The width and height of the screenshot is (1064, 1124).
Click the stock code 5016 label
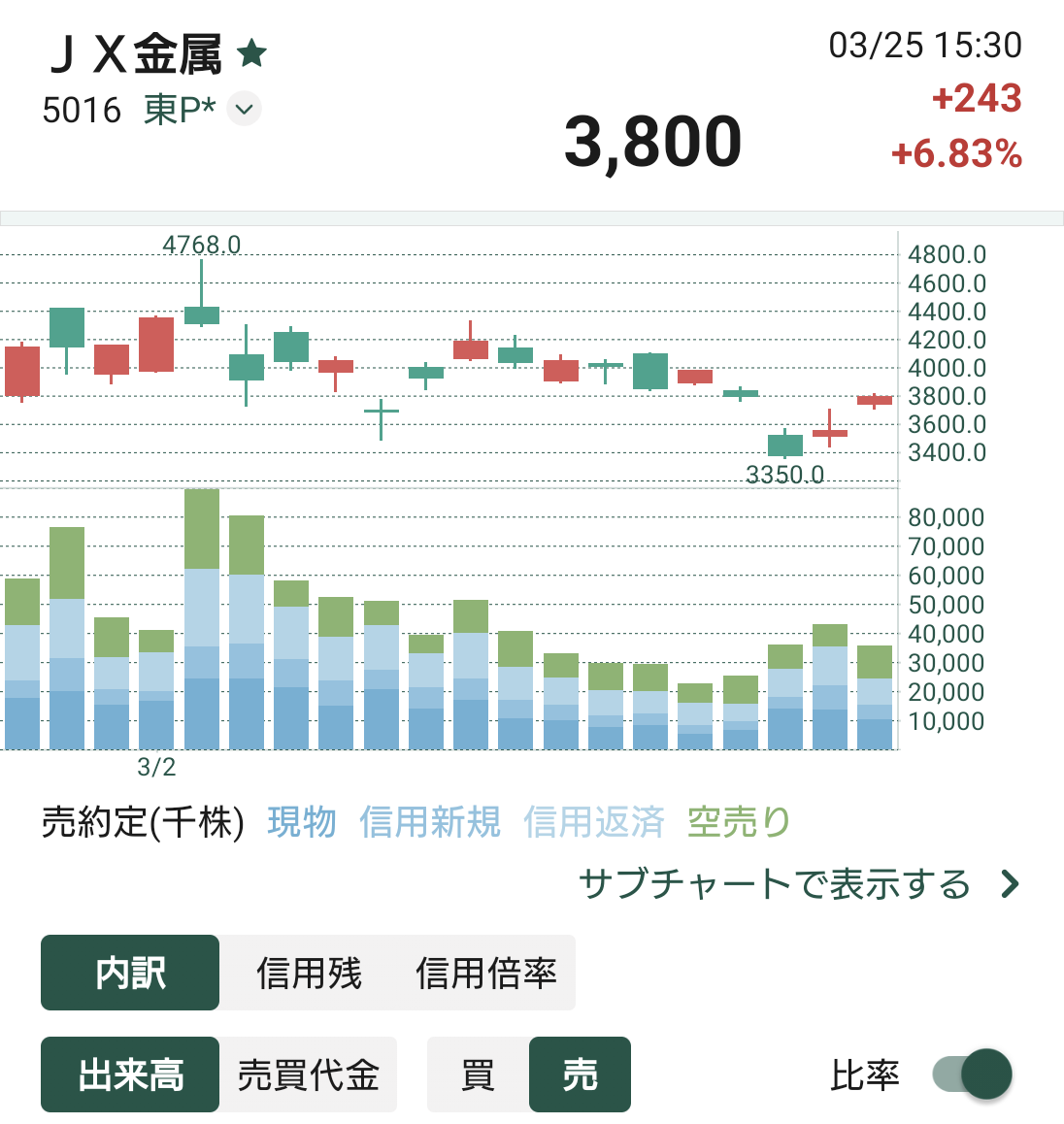pyautogui.click(x=83, y=111)
